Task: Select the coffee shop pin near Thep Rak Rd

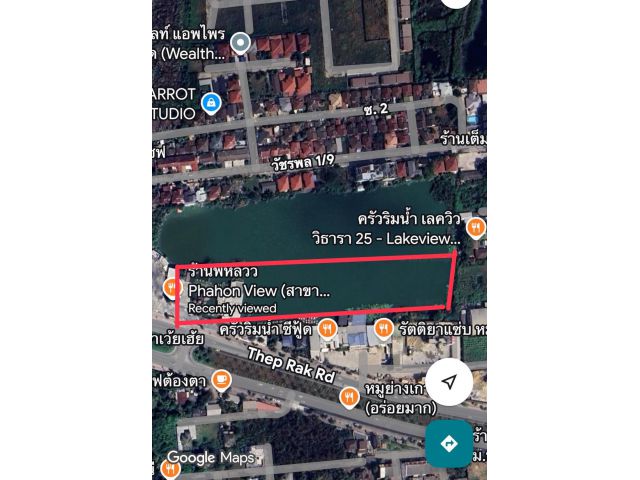Action: pyautogui.click(x=222, y=380)
